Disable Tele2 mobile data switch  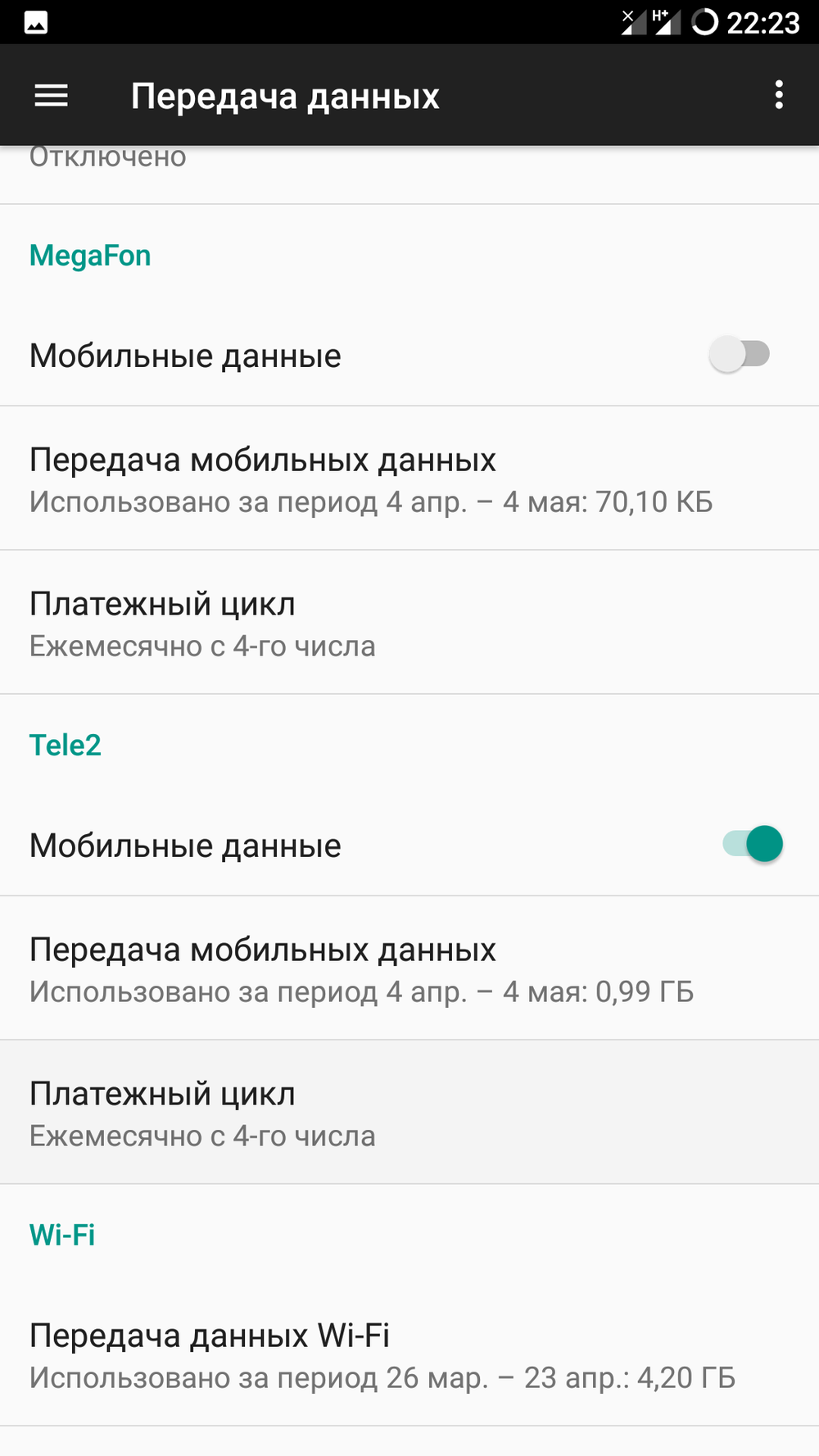tap(753, 844)
